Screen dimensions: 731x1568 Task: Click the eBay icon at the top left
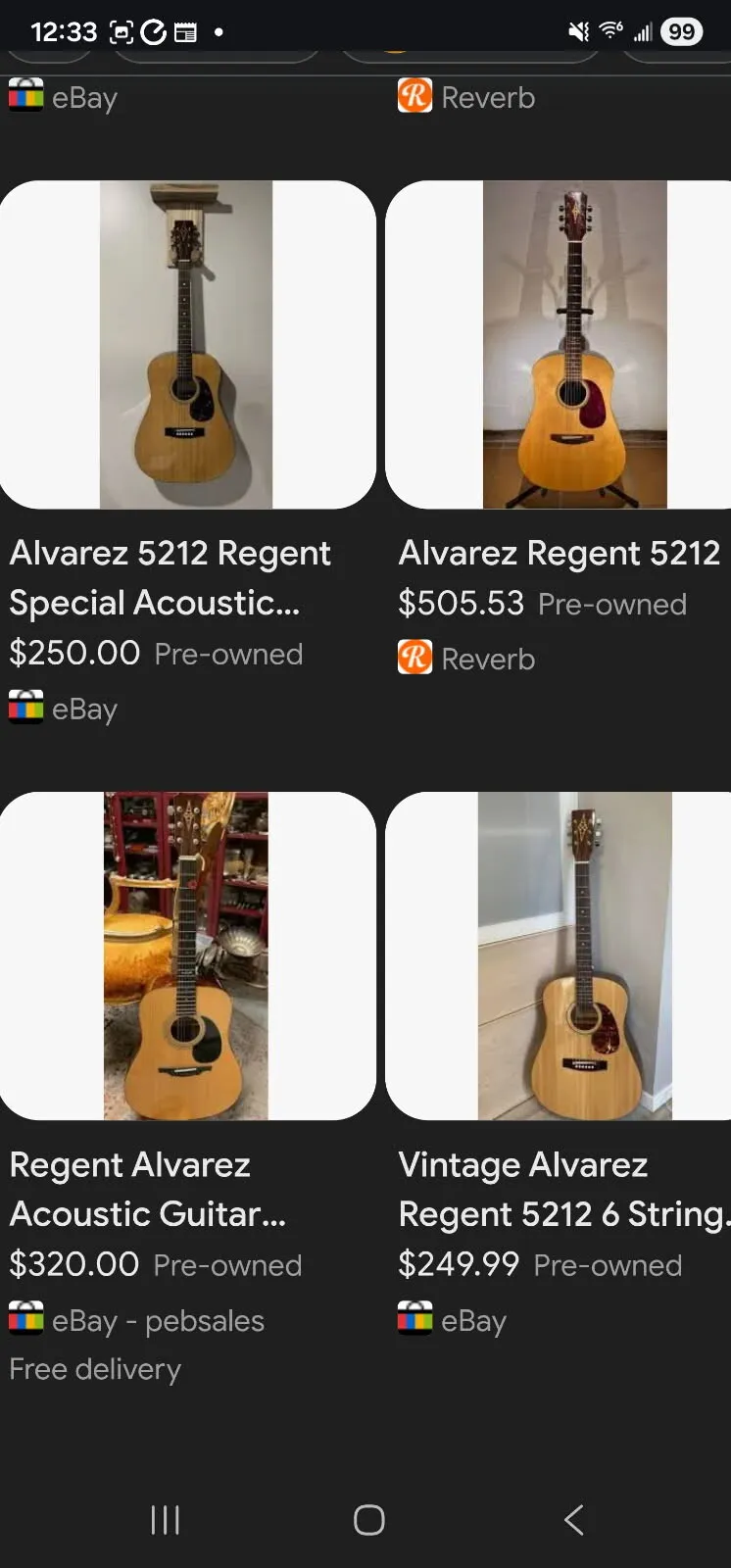(24, 97)
